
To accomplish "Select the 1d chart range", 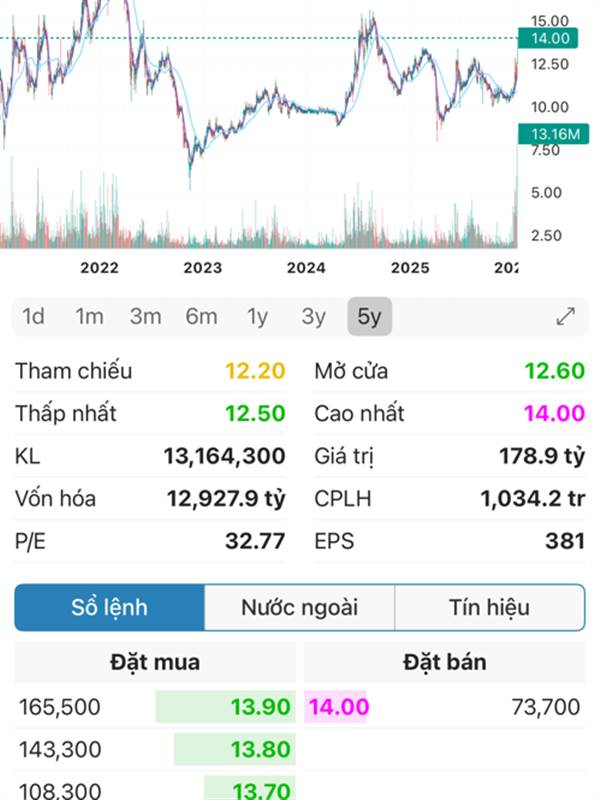I will coord(34,317).
